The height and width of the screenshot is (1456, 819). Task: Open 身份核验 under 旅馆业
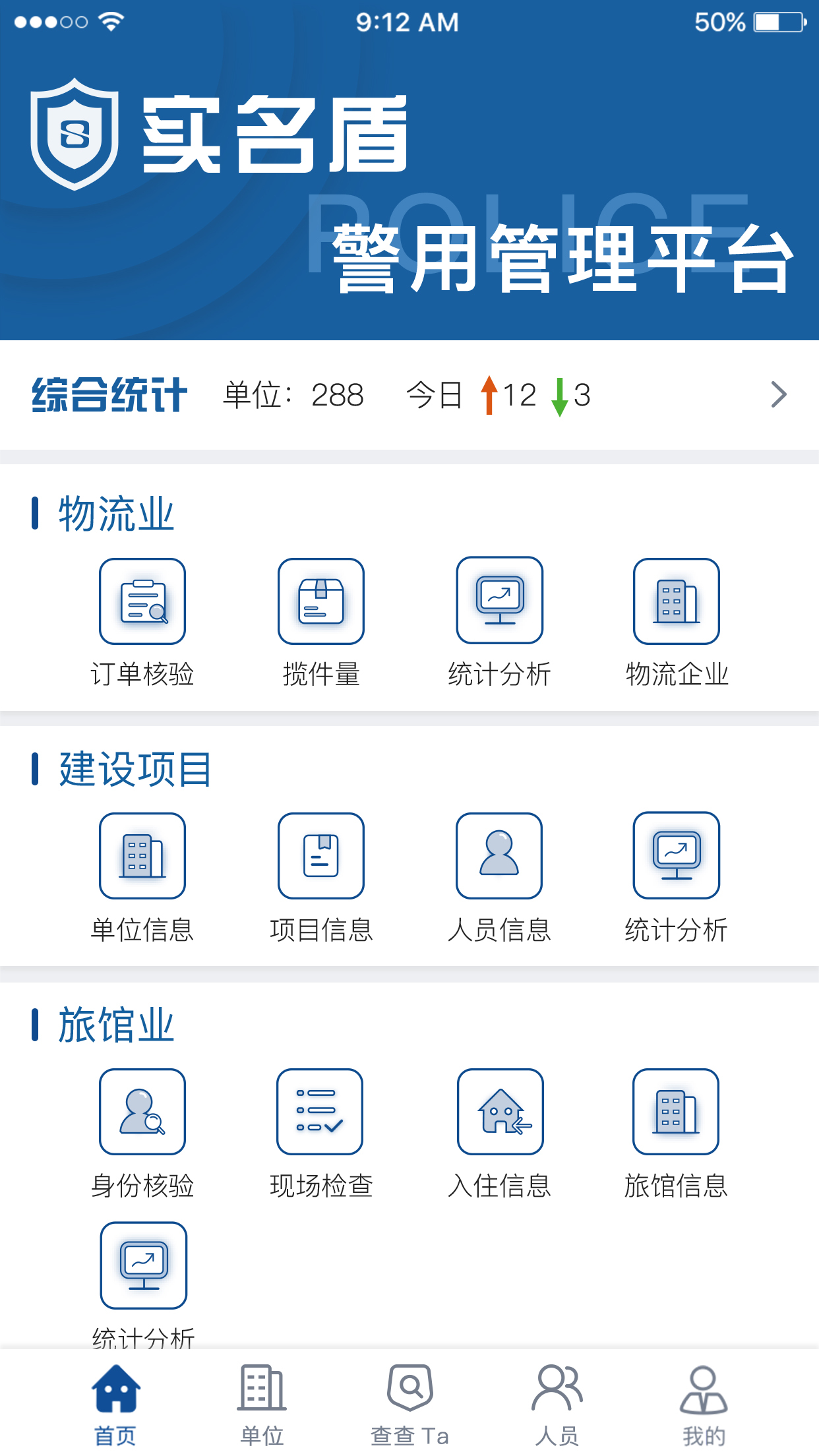coord(142,1112)
